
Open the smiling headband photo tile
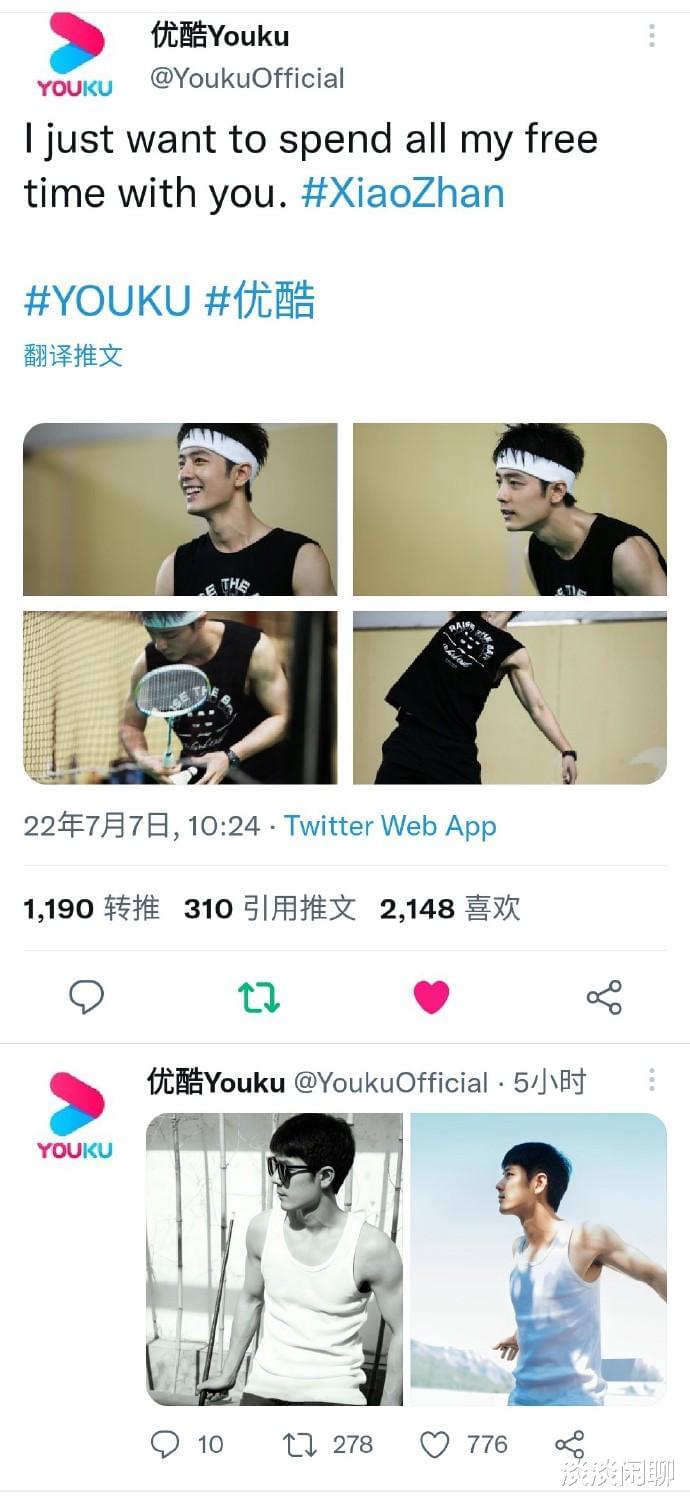(180, 509)
